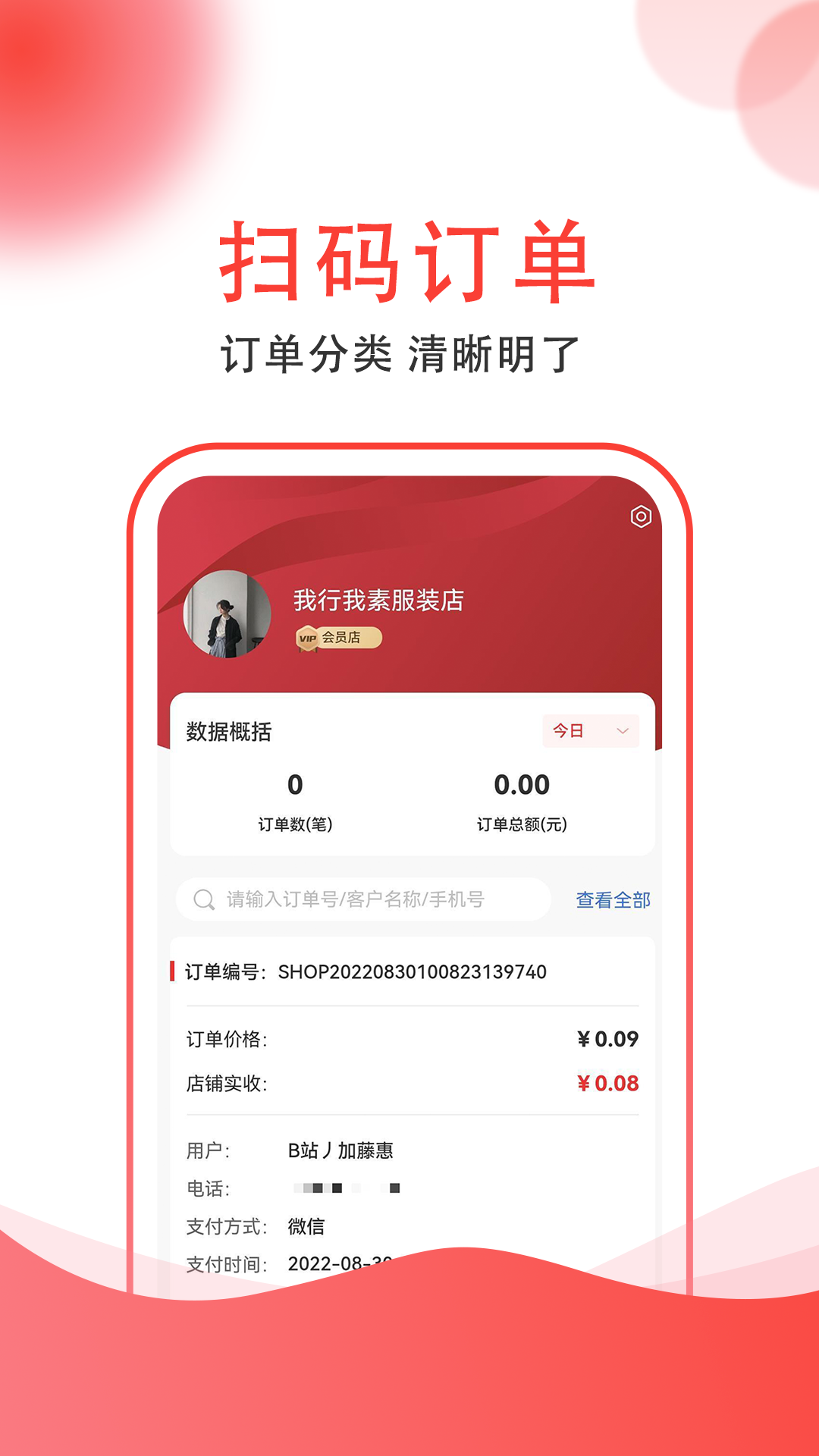
Task: Open the date range selector dropdown
Action: 590,730
